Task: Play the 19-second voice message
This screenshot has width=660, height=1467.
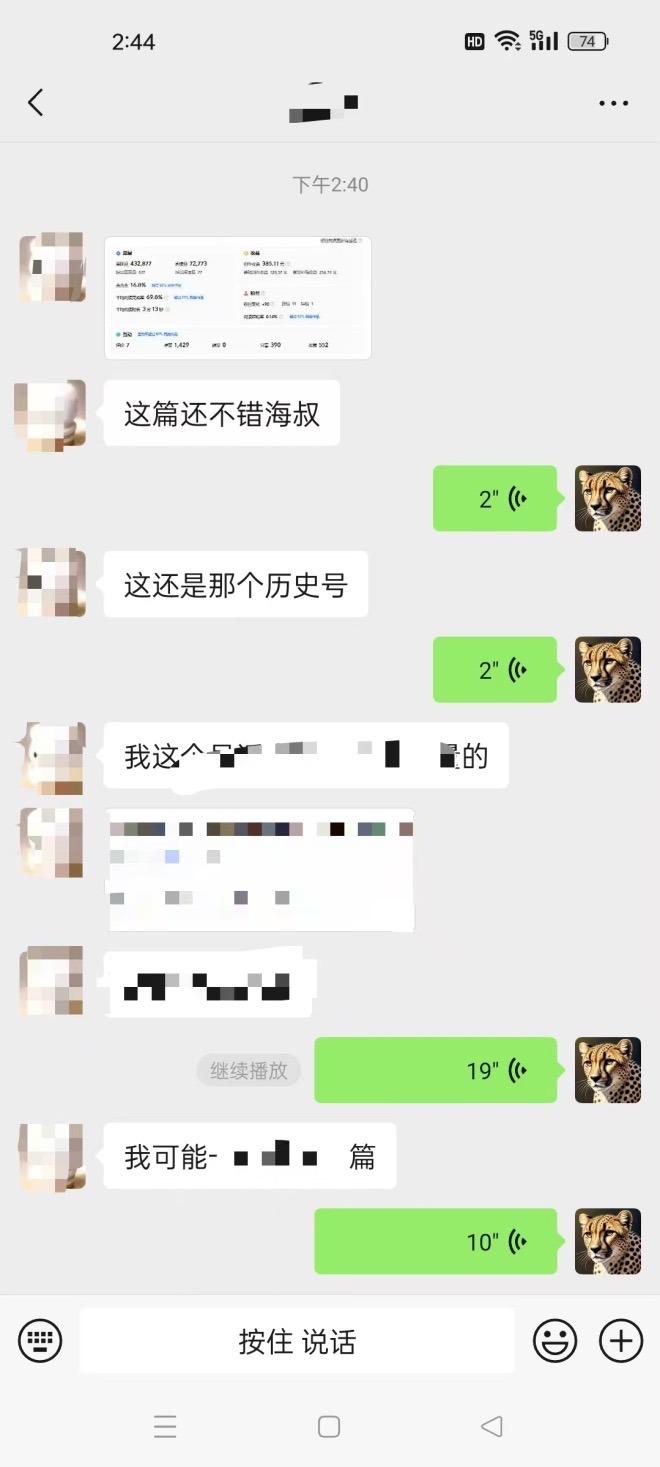Action: coord(436,1070)
